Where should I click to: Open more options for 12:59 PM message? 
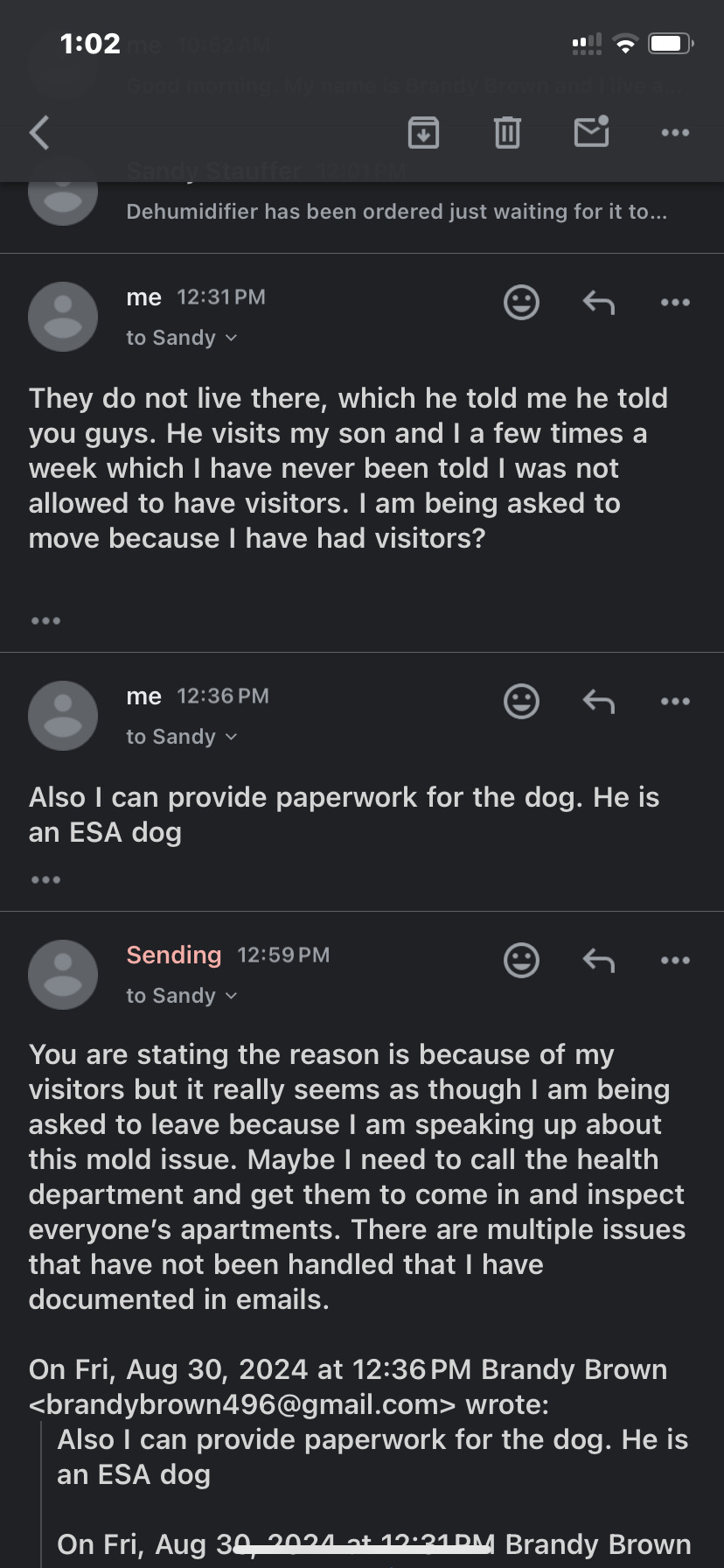(675, 961)
